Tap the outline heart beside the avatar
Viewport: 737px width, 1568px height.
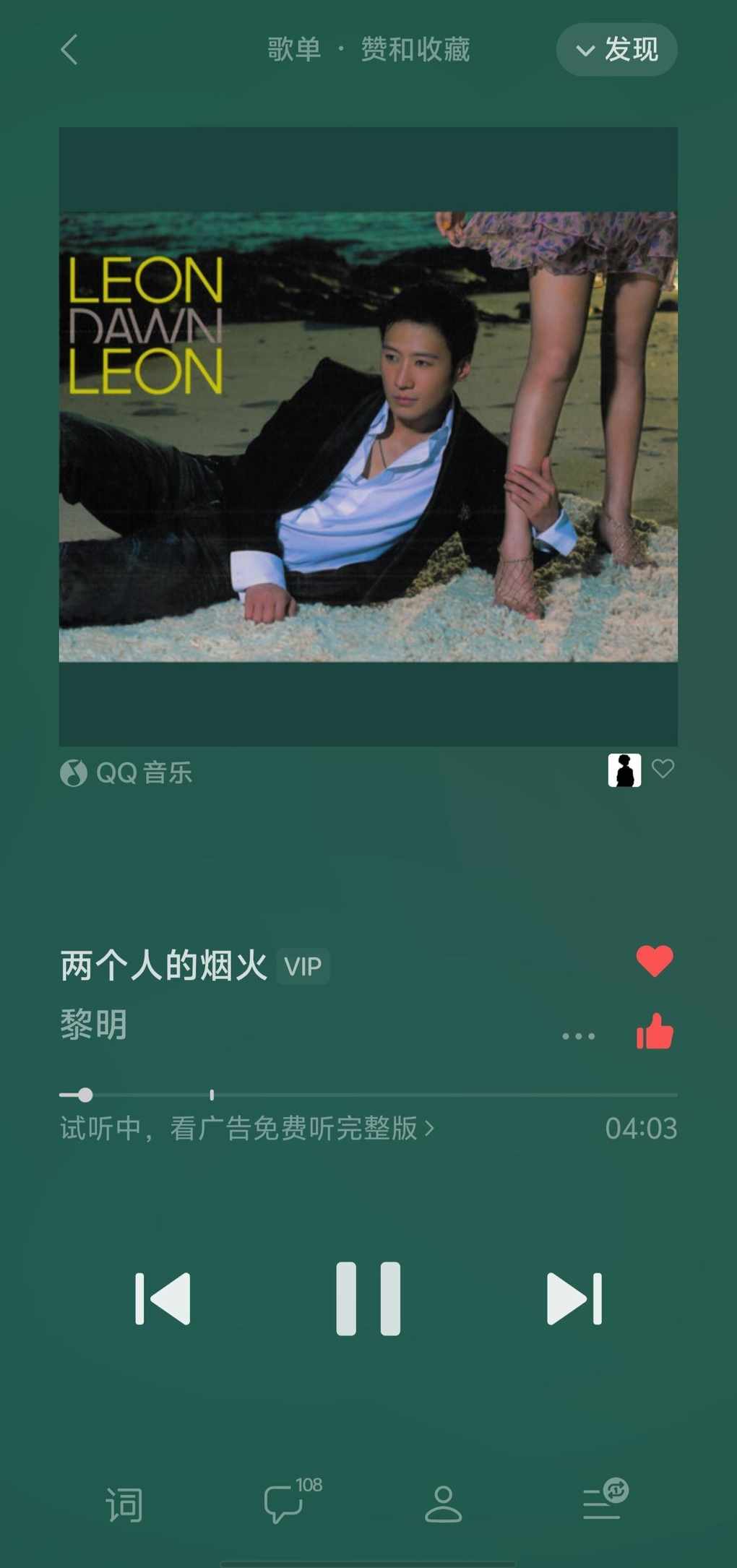coord(663,769)
